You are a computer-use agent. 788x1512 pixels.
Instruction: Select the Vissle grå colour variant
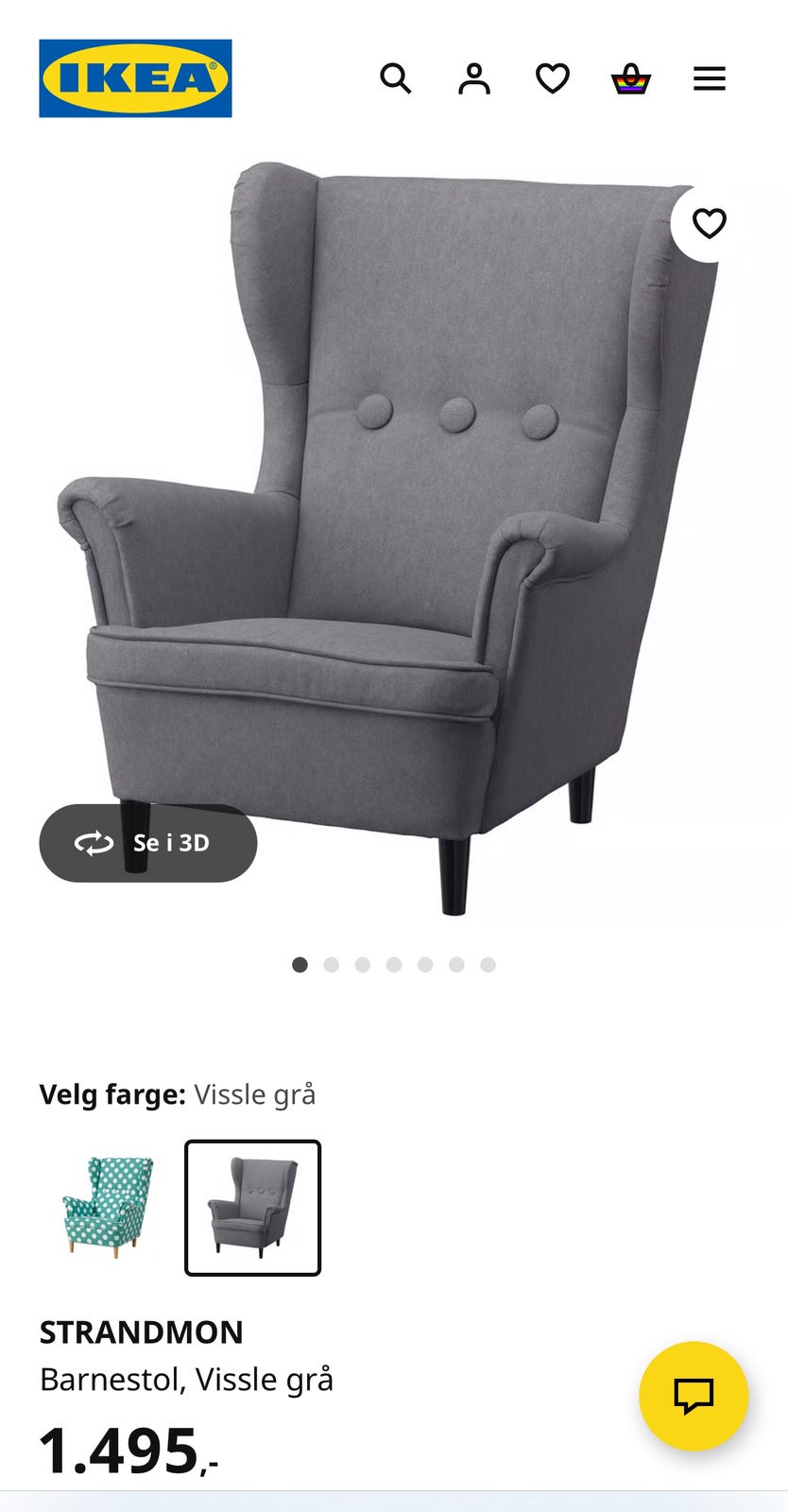pyautogui.click(x=252, y=1208)
